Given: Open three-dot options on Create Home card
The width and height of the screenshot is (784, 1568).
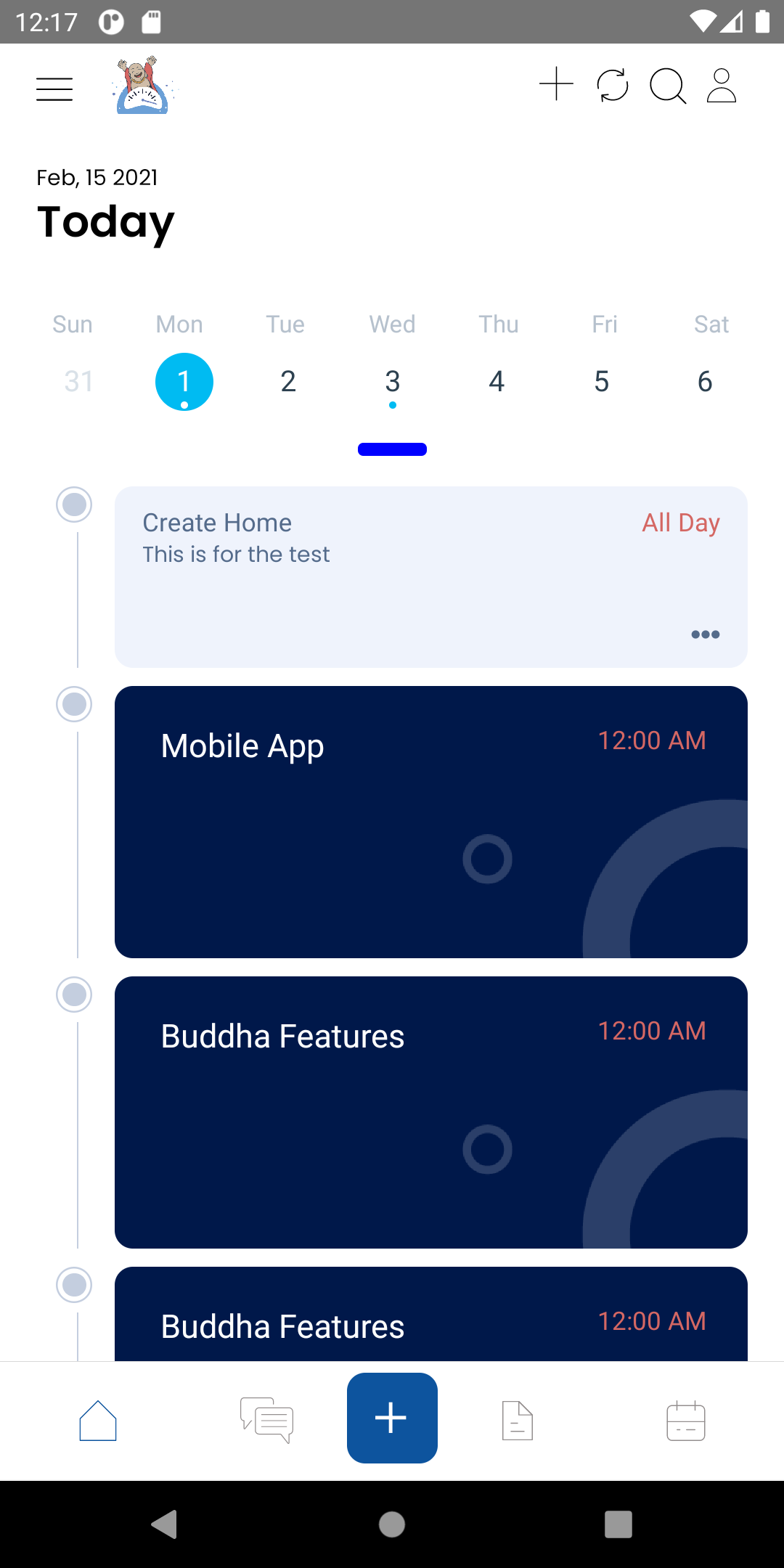Looking at the screenshot, I should (x=706, y=634).
